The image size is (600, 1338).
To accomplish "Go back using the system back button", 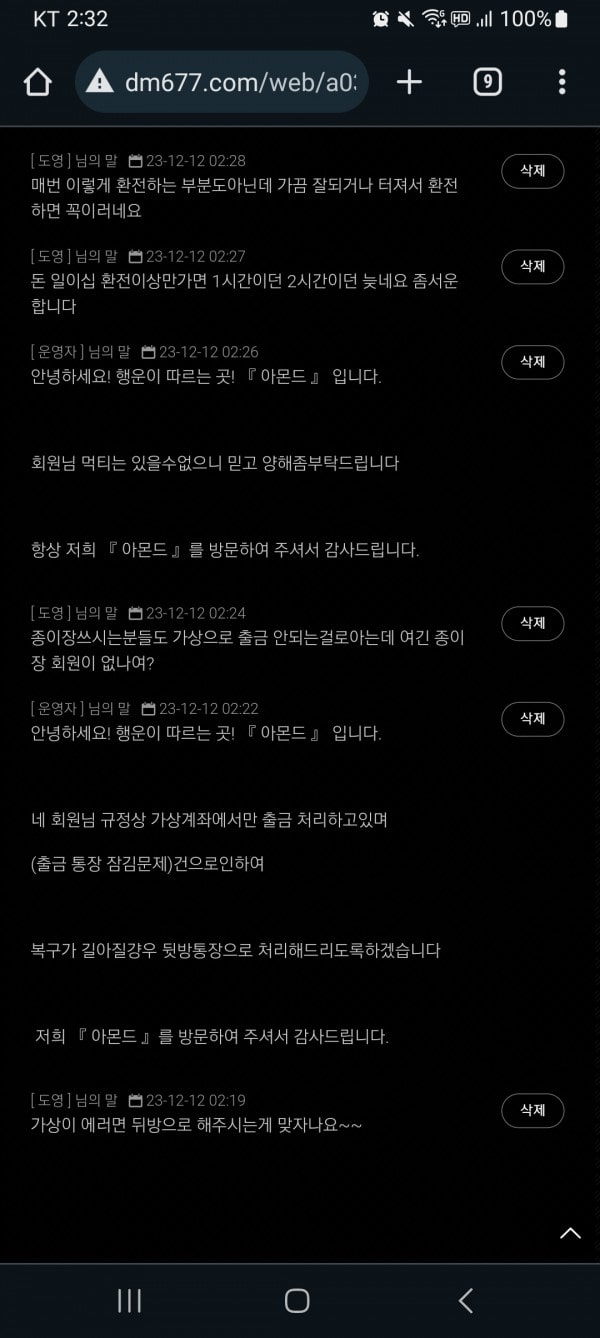I will tap(465, 1300).
